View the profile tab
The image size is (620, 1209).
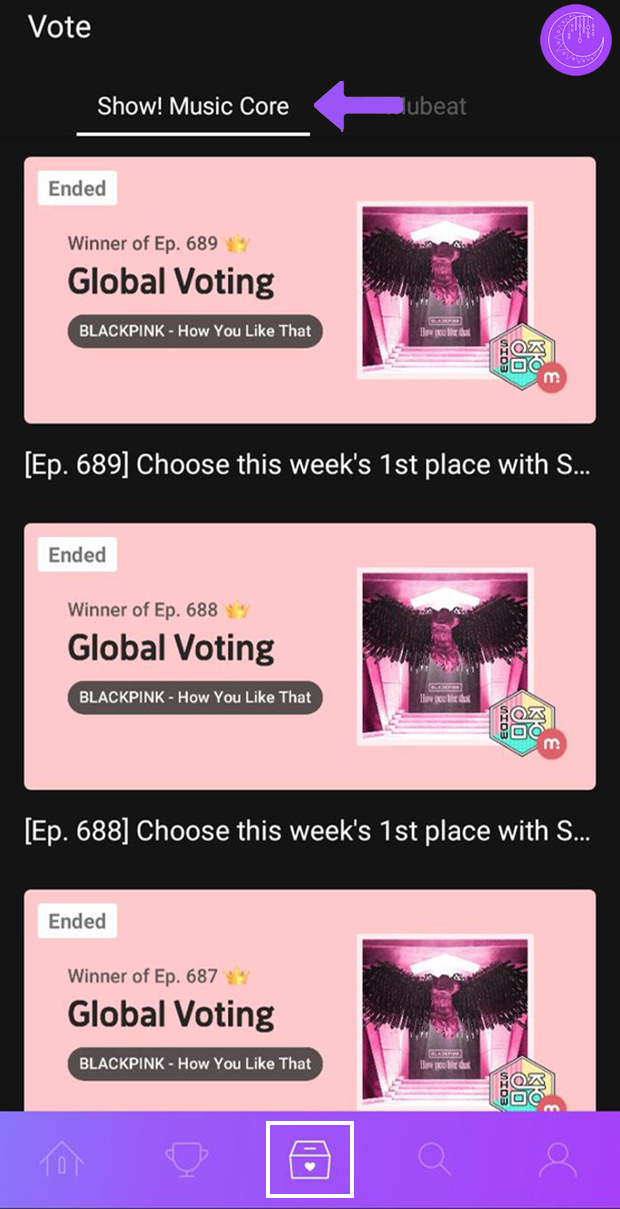click(558, 1160)
